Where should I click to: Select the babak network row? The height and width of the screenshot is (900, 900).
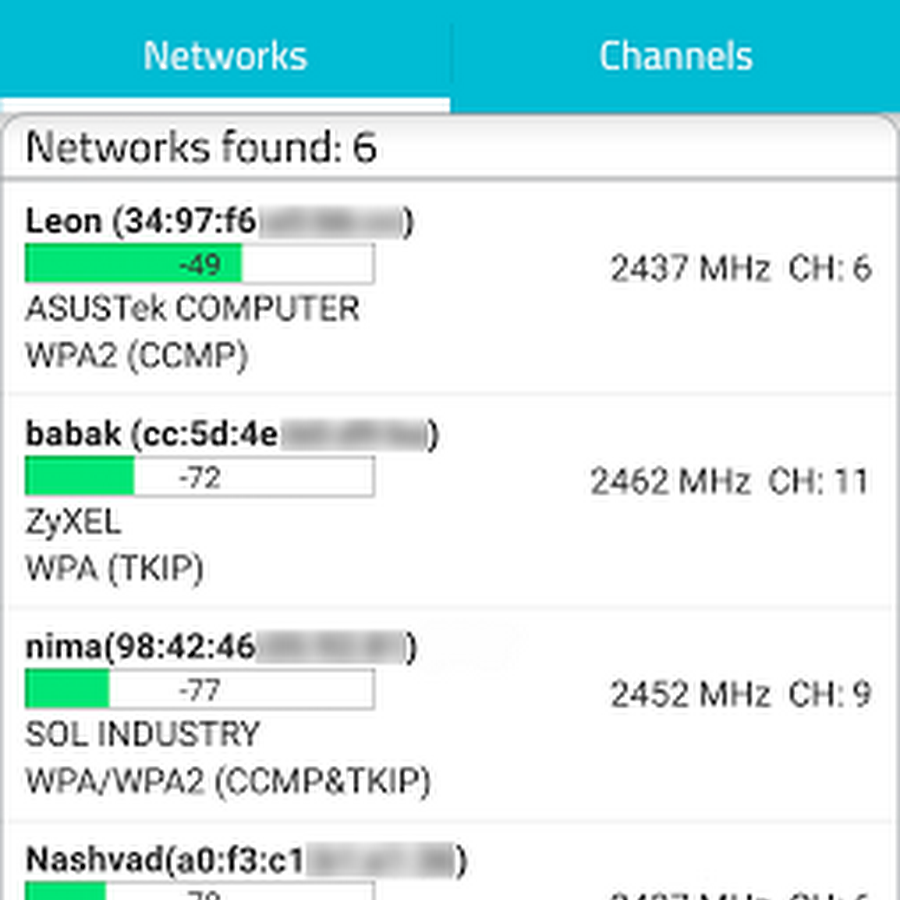(450, 500)
